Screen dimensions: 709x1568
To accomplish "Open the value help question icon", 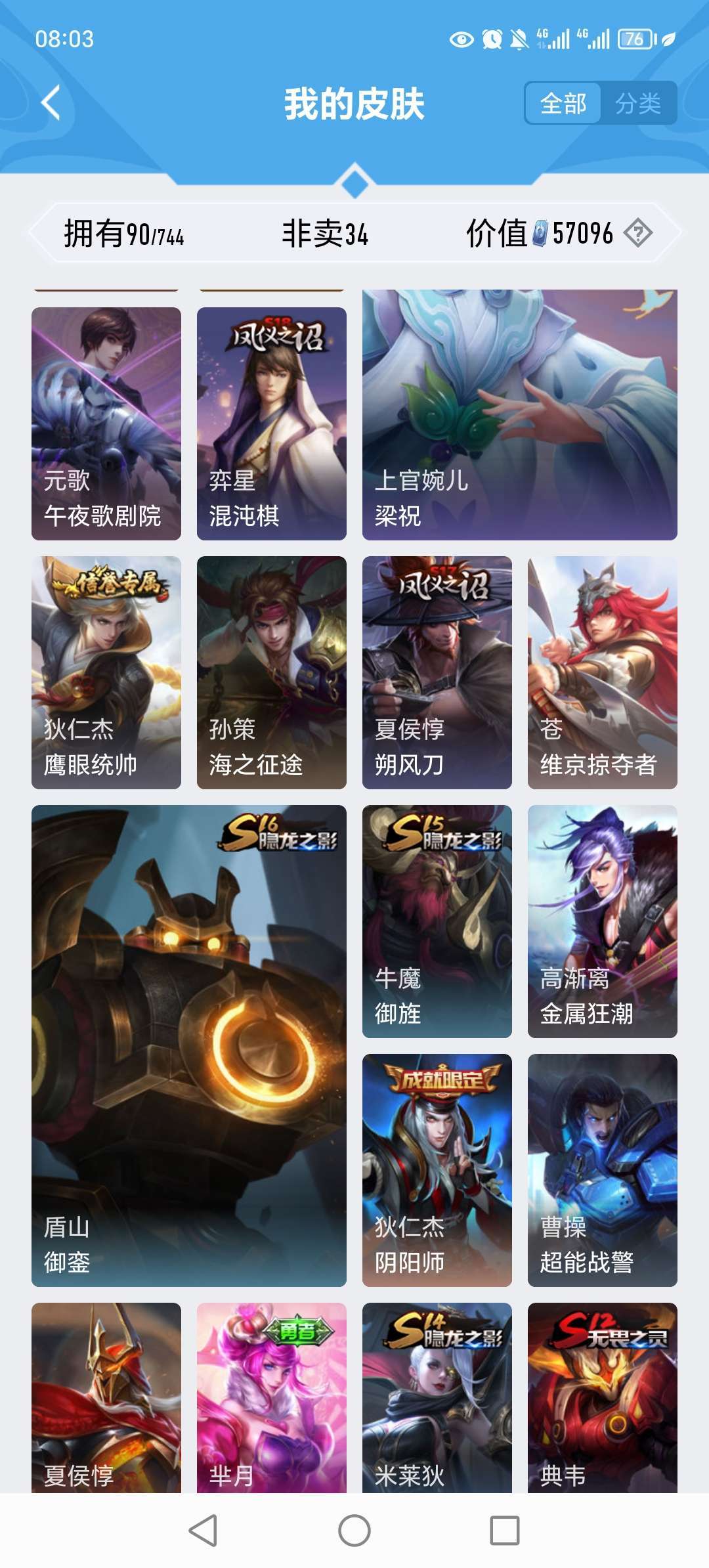I will click(x=637, y=233).
